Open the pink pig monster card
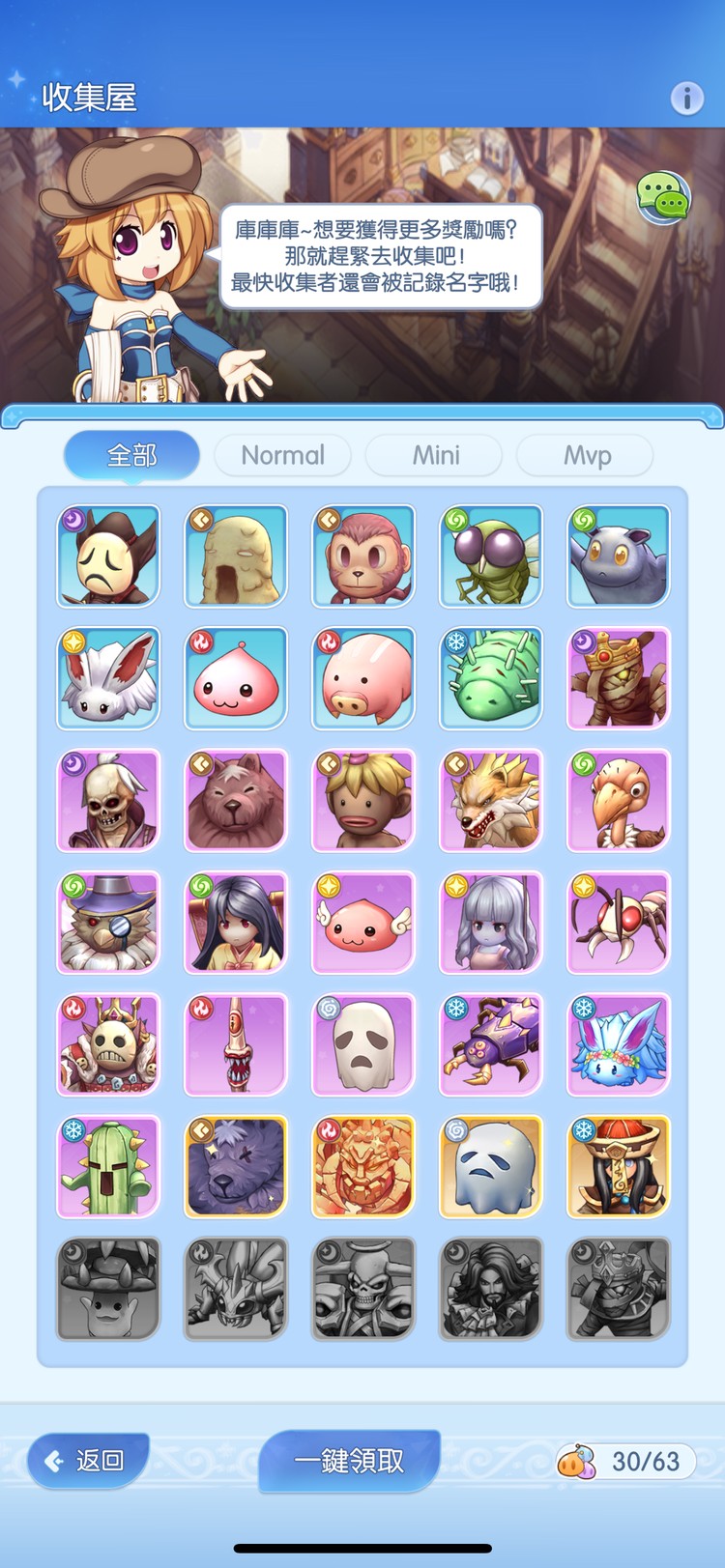The height and width of the screenshot is (1568, 725). pyautogui.click(x=362, y=678)
